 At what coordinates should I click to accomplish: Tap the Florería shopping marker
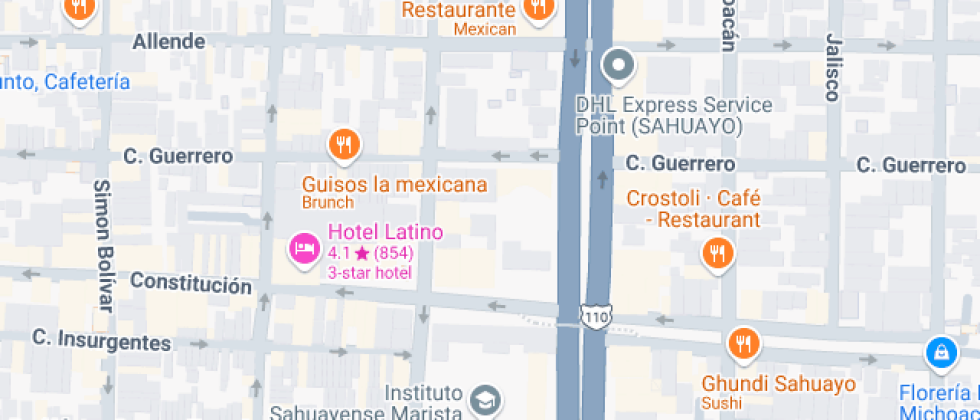940,351
